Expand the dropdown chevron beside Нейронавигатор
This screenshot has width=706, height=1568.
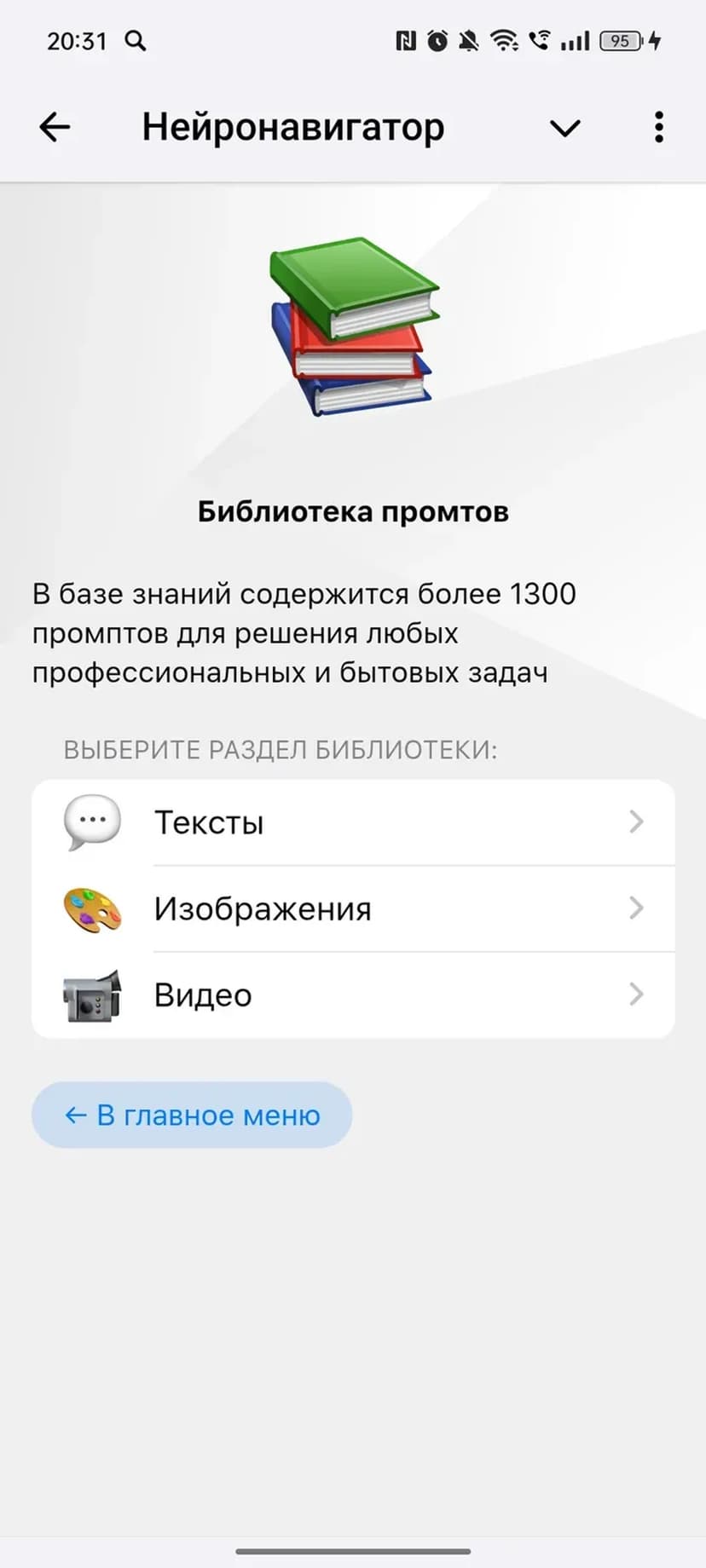[564, 129]
